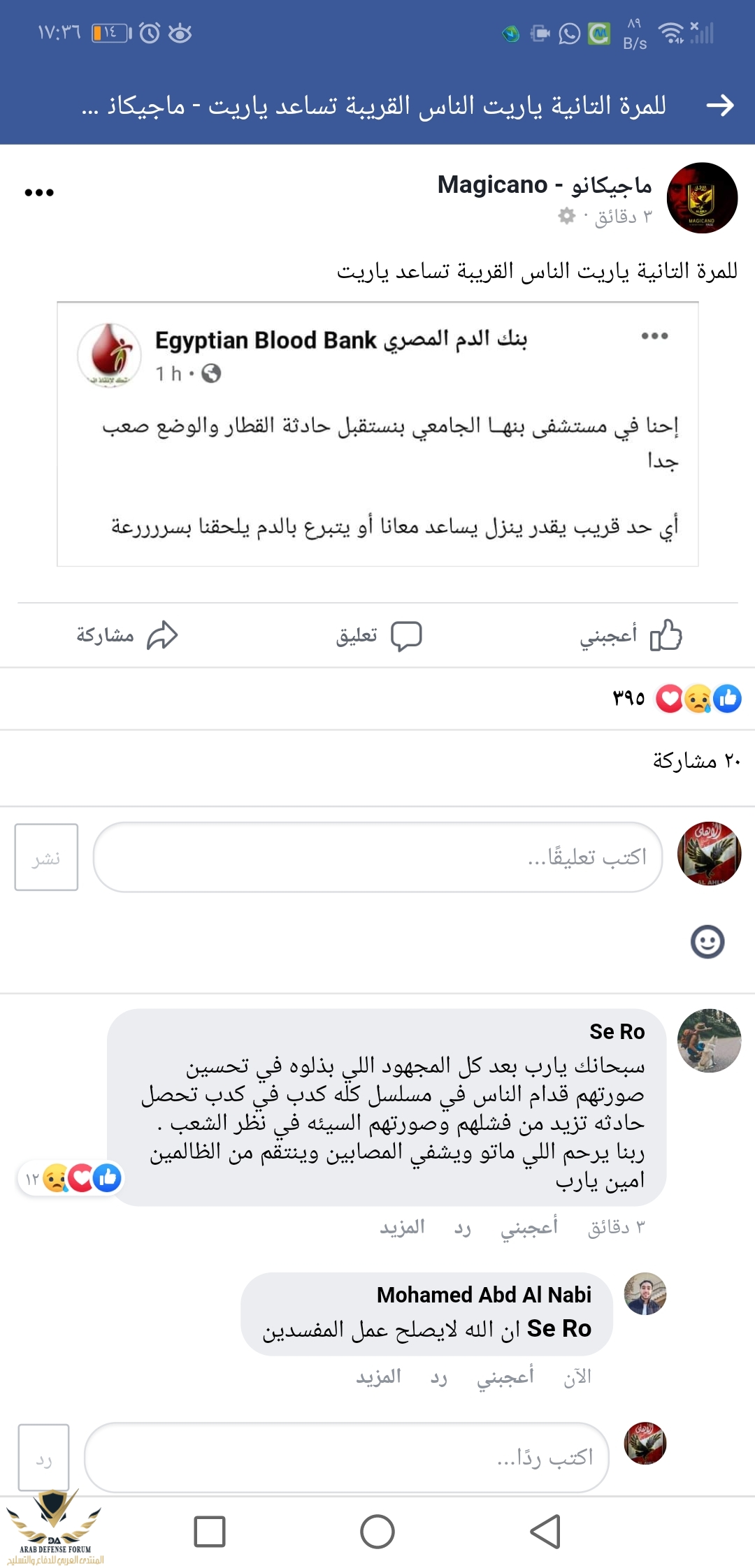This screenshot has height=1568, width=755.
Task: View the 395 post reactions
Action: click(x=677, y=698)
